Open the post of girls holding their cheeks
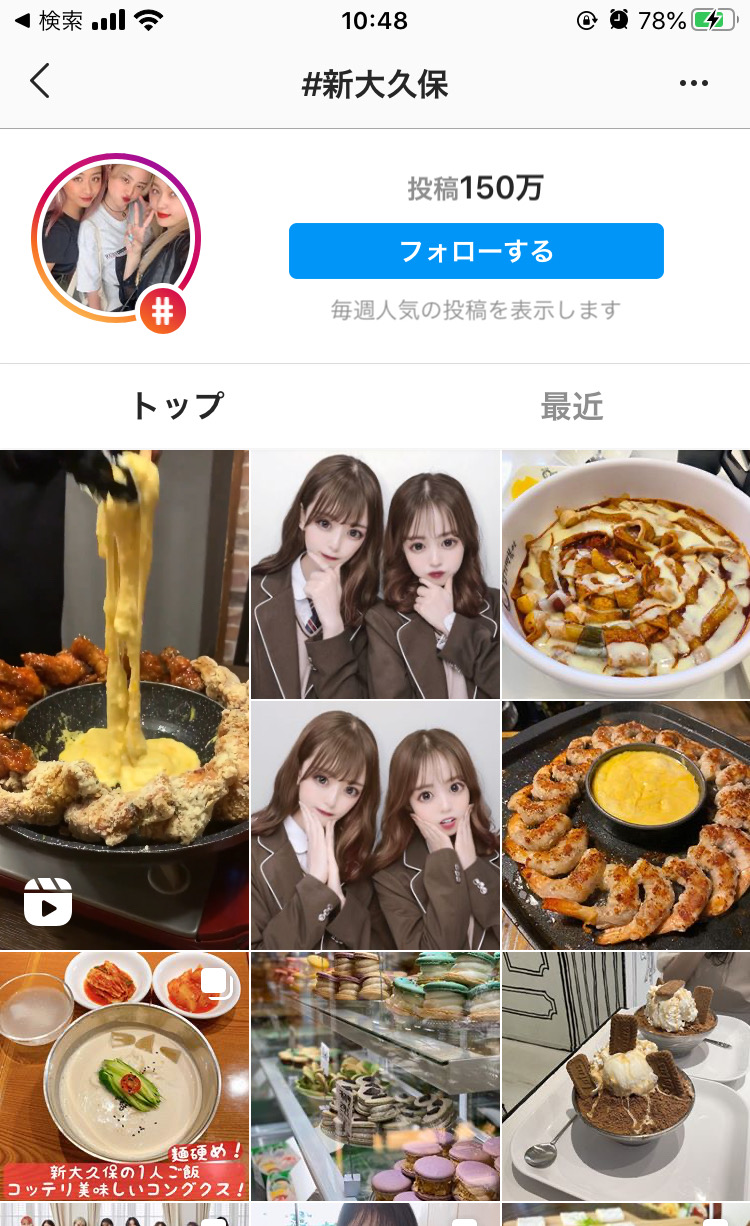Viewport: 750px width, 1226px height. (375, 825)
